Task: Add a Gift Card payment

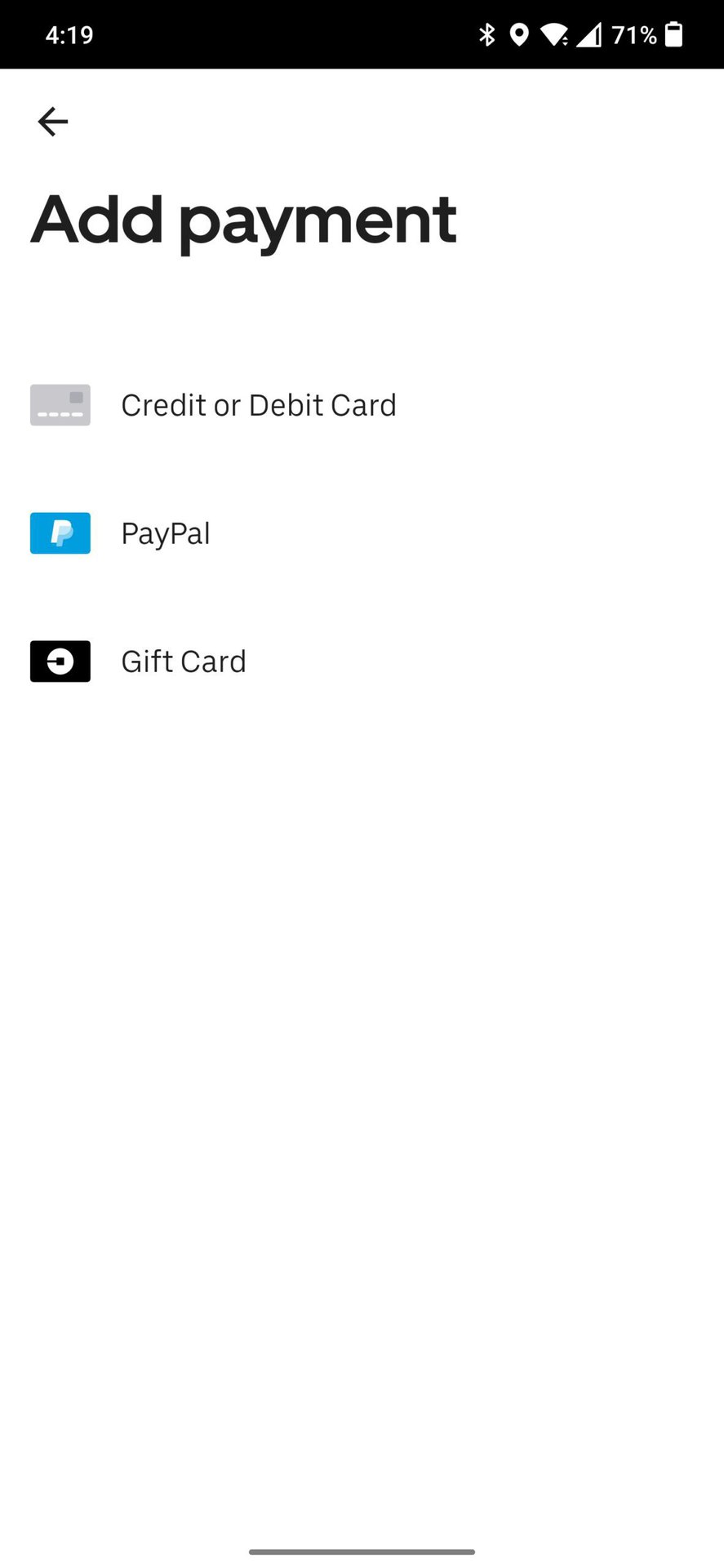Action: point(183,661)
